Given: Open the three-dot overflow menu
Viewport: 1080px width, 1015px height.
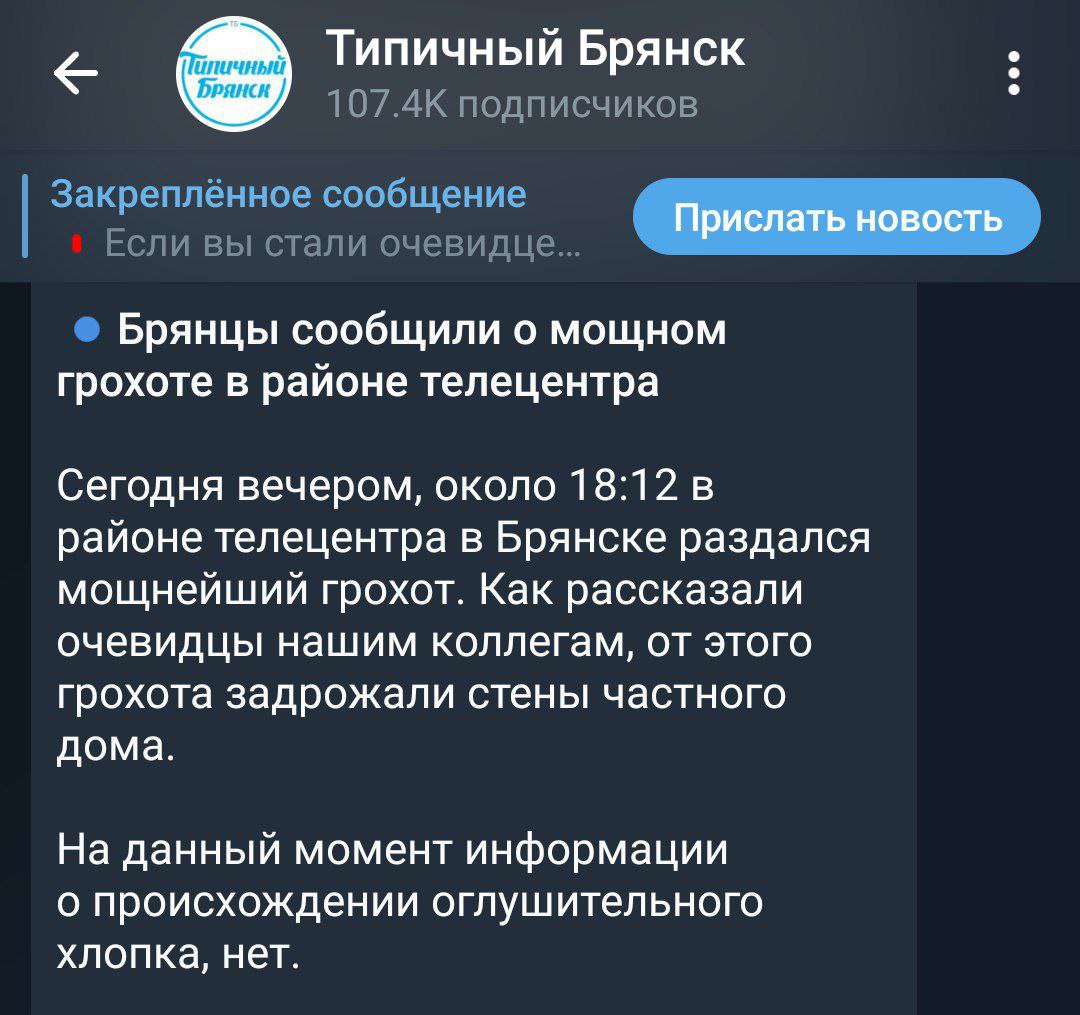Looking at the screenshot, I should click(x=1014, y=74).
